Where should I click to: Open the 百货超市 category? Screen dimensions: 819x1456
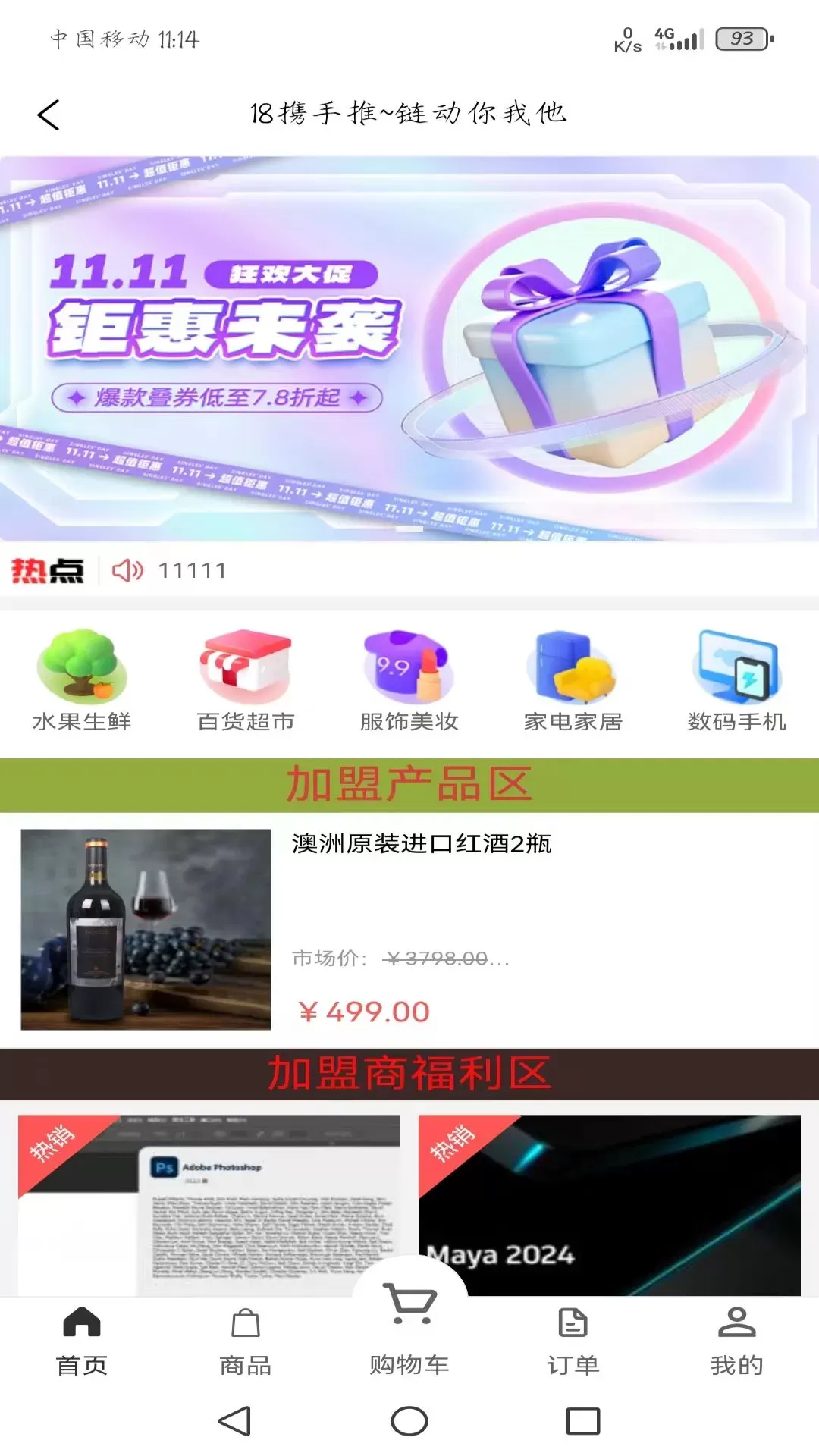tap(245, 680)
